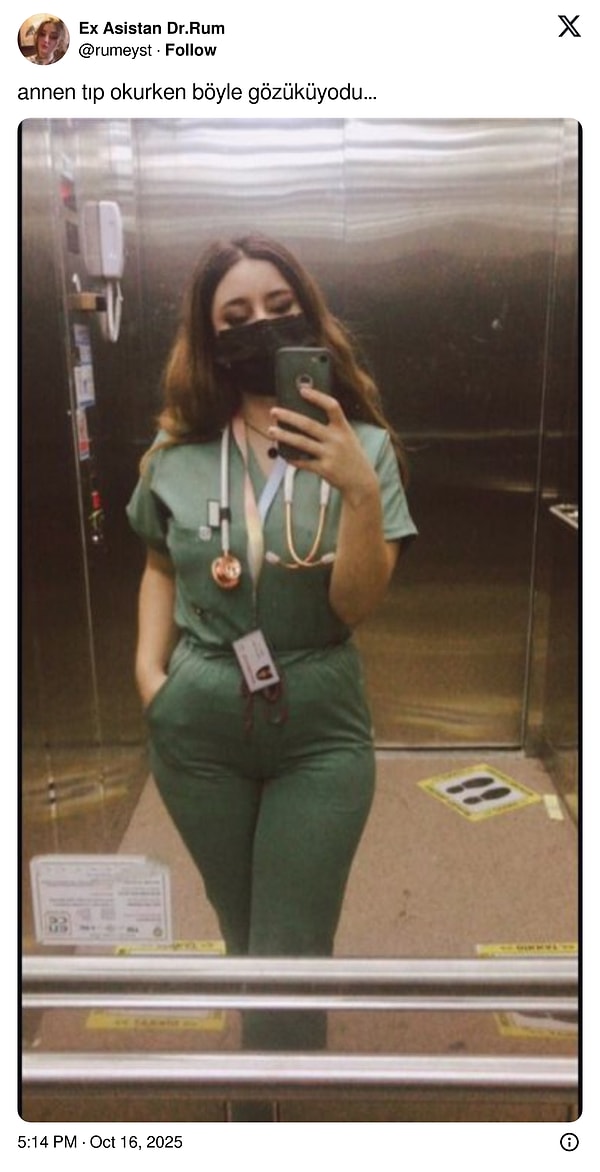Open the profile picture of Ex Asistan Dr.Rum
Image resolution: width=600 pixels, height=1172 pixels.
point(43,39)
